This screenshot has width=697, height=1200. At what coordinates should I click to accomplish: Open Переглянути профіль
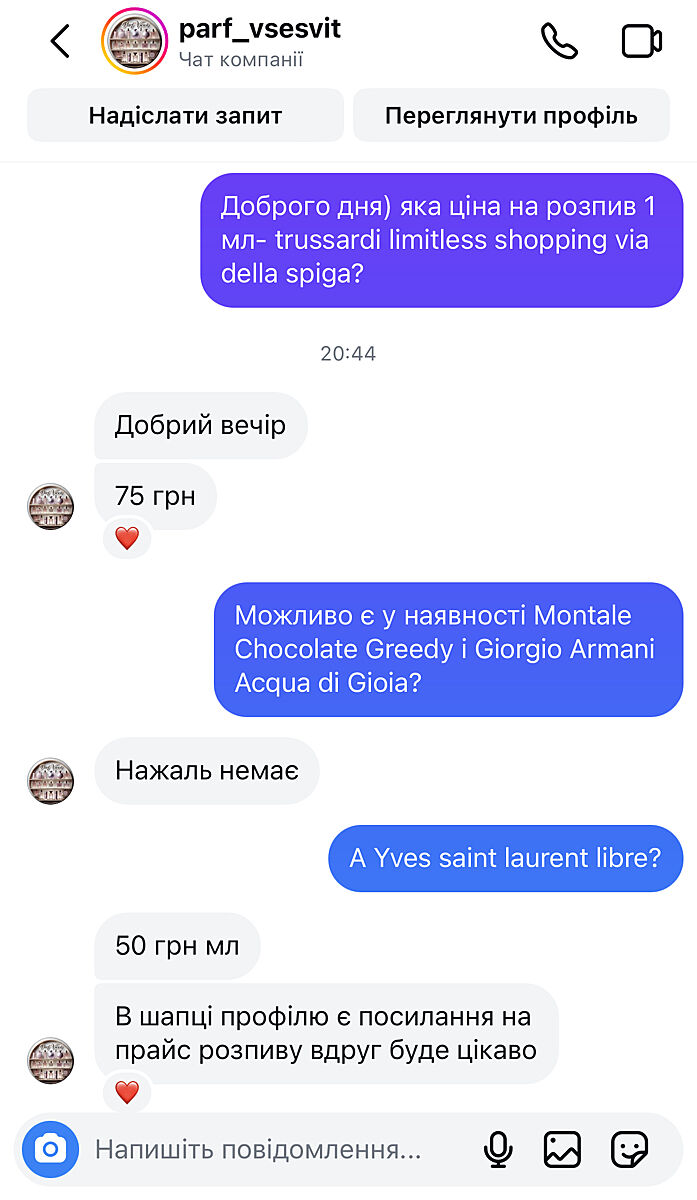pos(511,115)
